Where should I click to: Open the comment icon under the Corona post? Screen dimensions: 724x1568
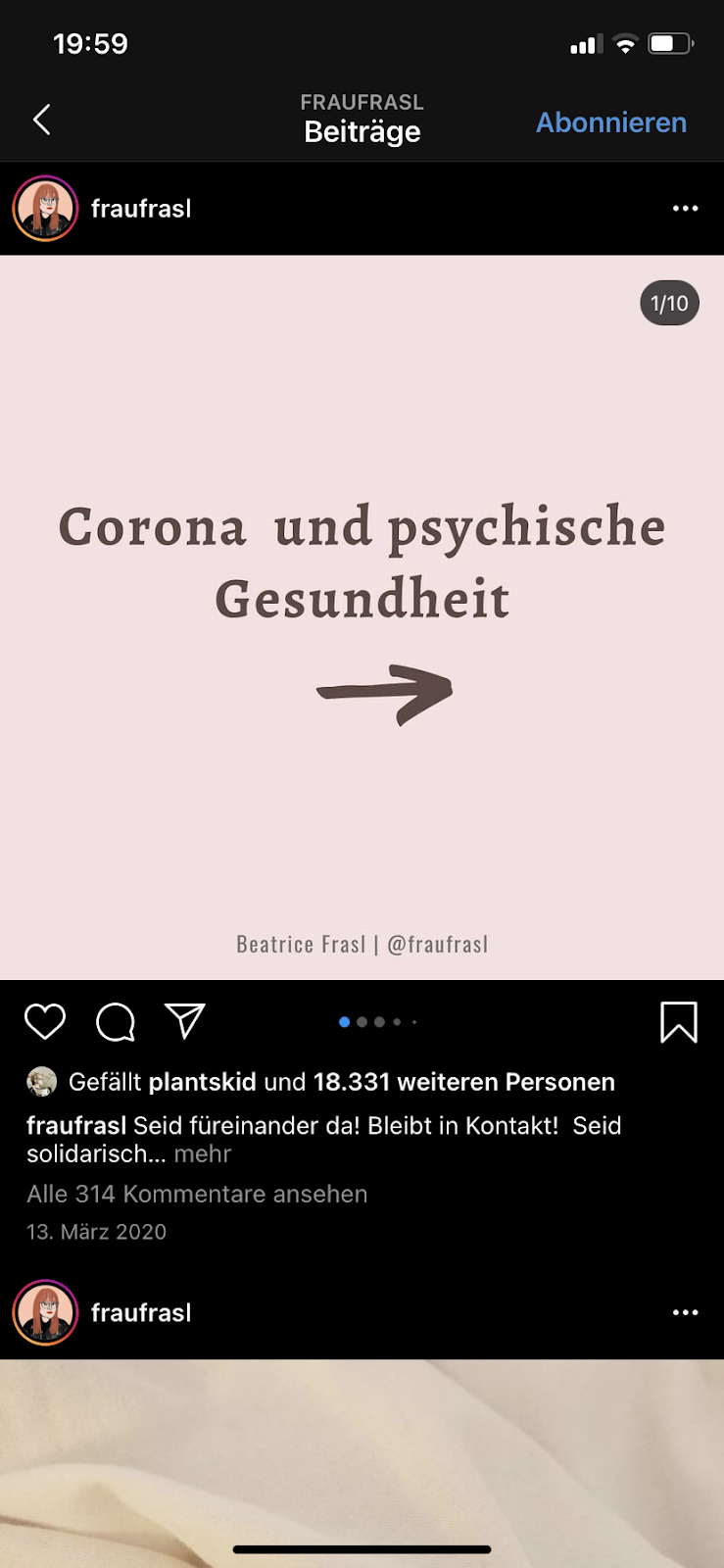(x=116, y=1021)
